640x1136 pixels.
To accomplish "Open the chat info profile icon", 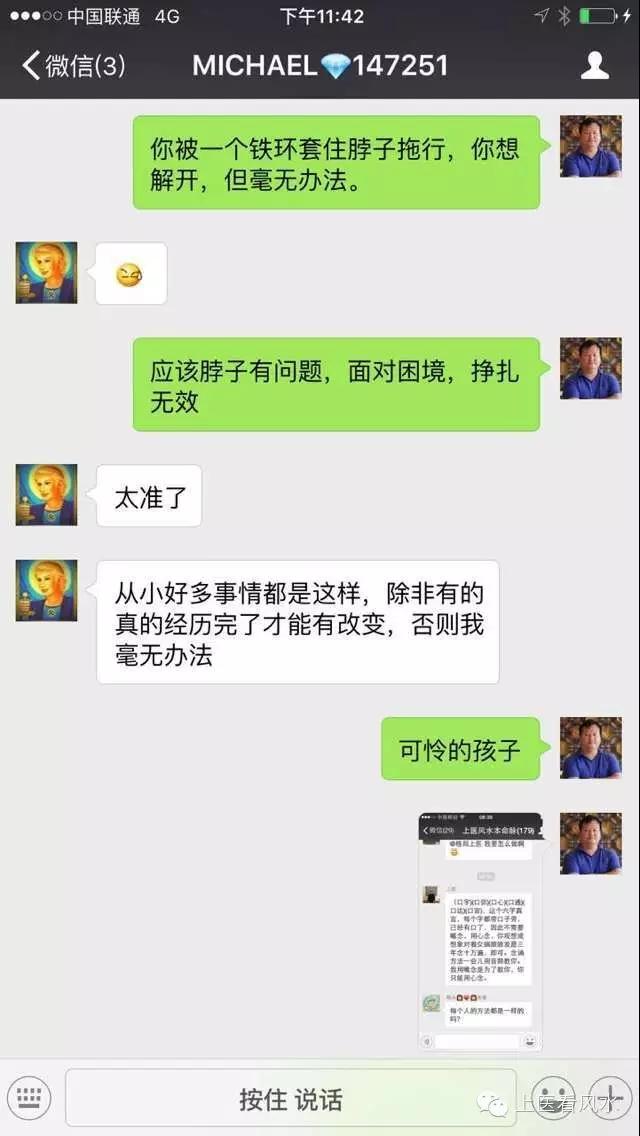I will coord(595,66).
